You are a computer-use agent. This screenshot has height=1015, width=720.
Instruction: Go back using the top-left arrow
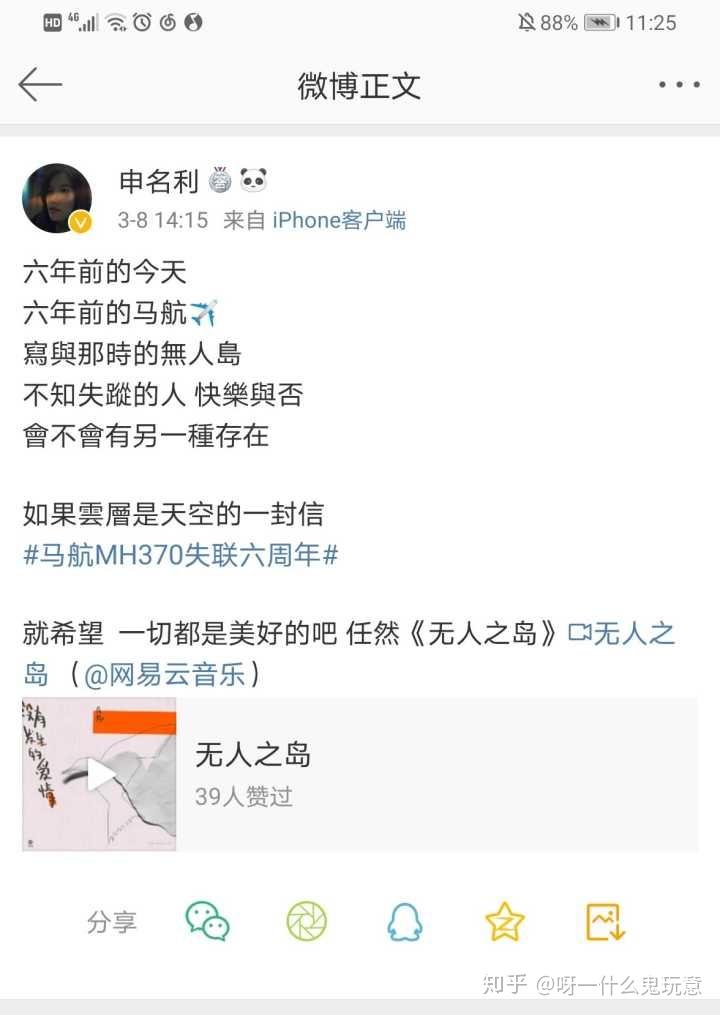tap(40, 85)
